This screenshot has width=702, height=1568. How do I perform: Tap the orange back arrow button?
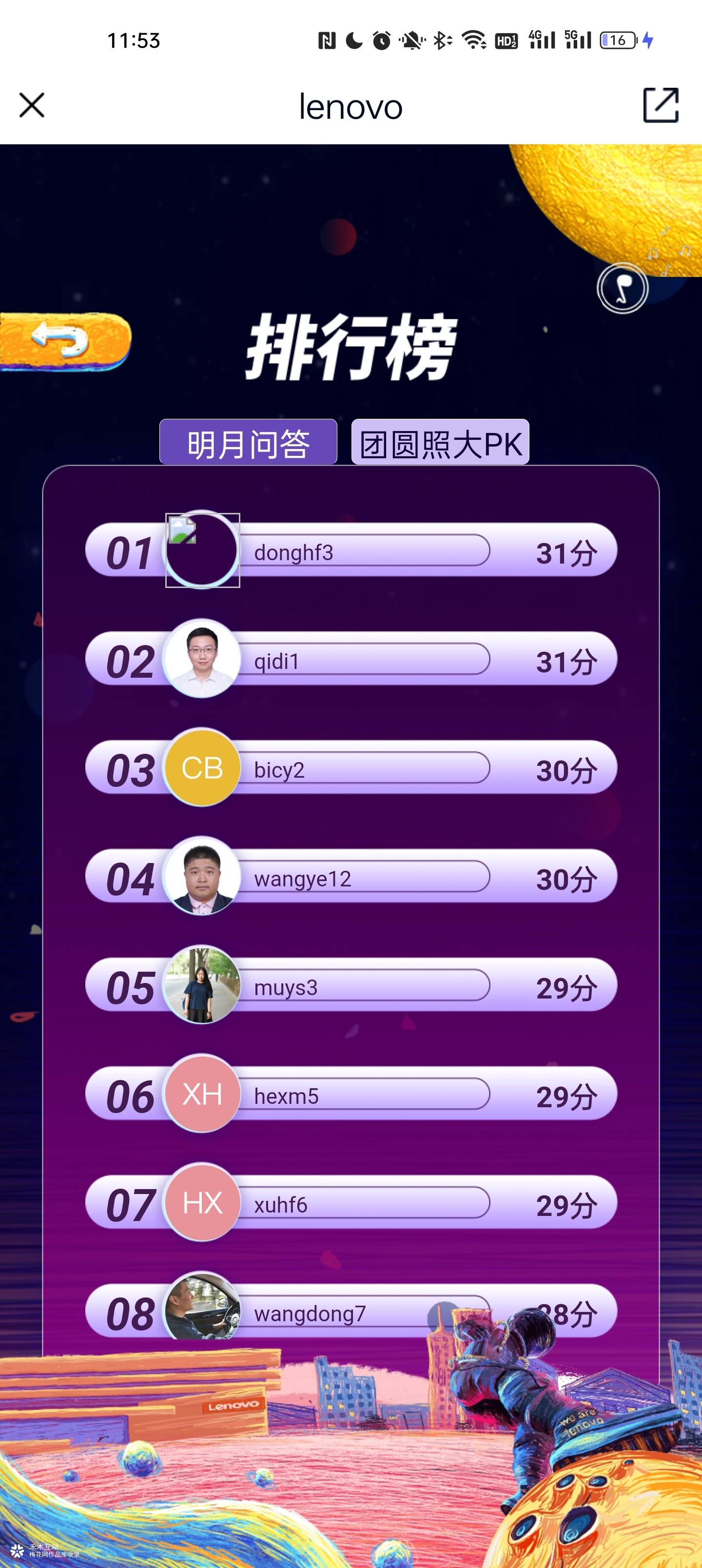pyautogui.click(x=64, y=341)
